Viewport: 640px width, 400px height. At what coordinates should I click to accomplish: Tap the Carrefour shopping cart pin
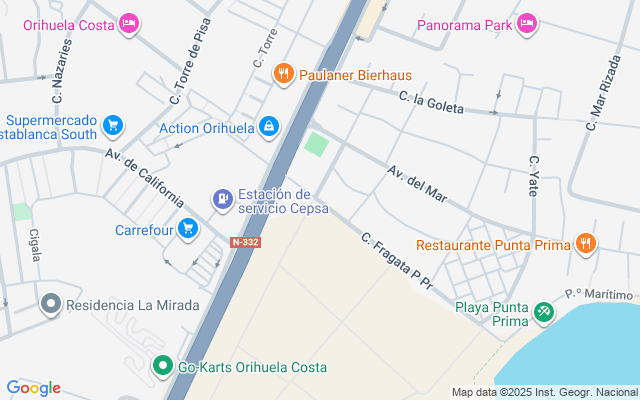click(x=187, y=229)
